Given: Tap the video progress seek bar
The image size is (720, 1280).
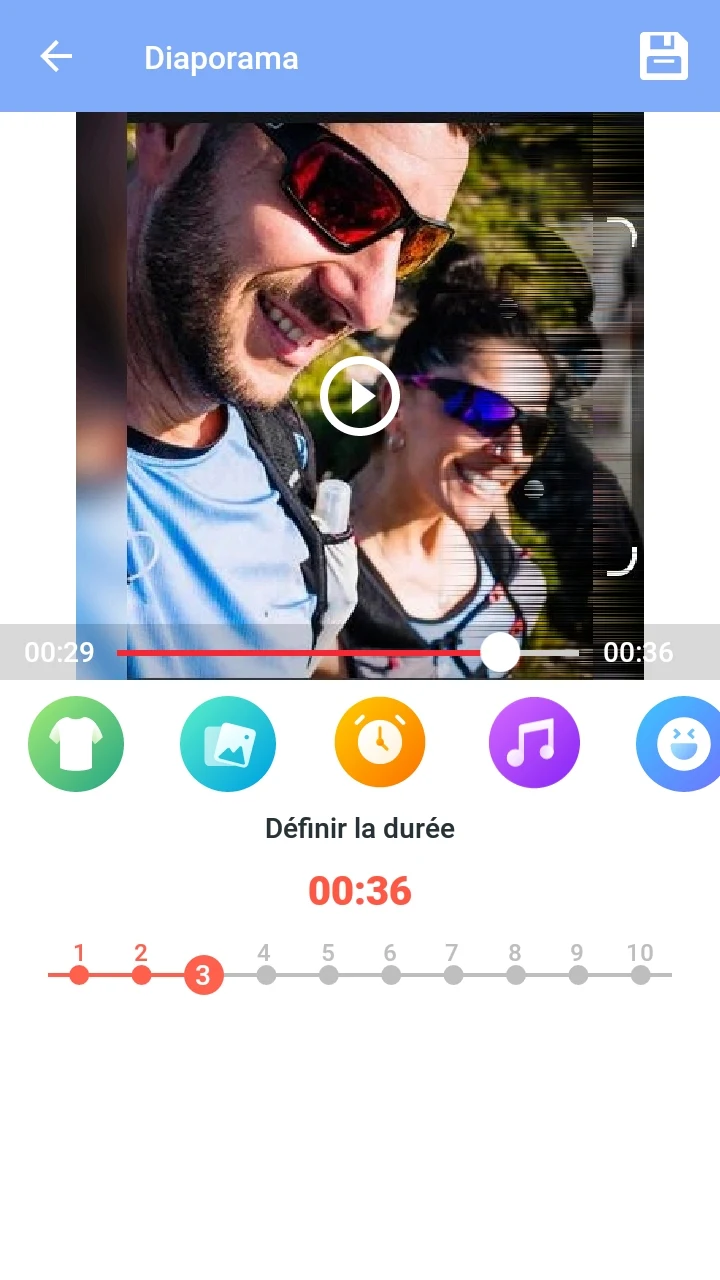Looking at the screenshot, I should tap(348, 653).
